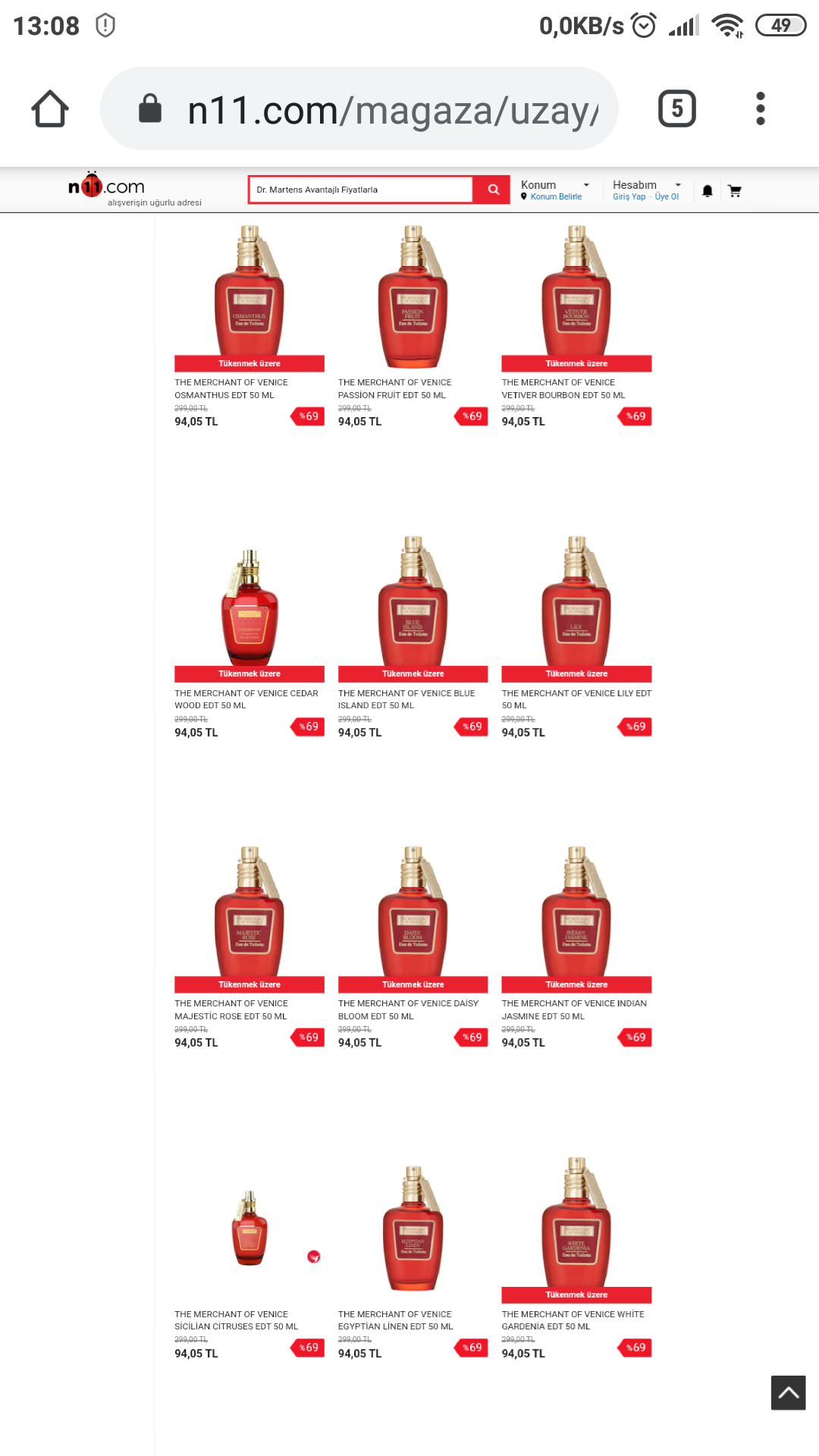This screenshot has height=1456, width=819.
Task: Open the shopping cart
Action: point(734,191)
